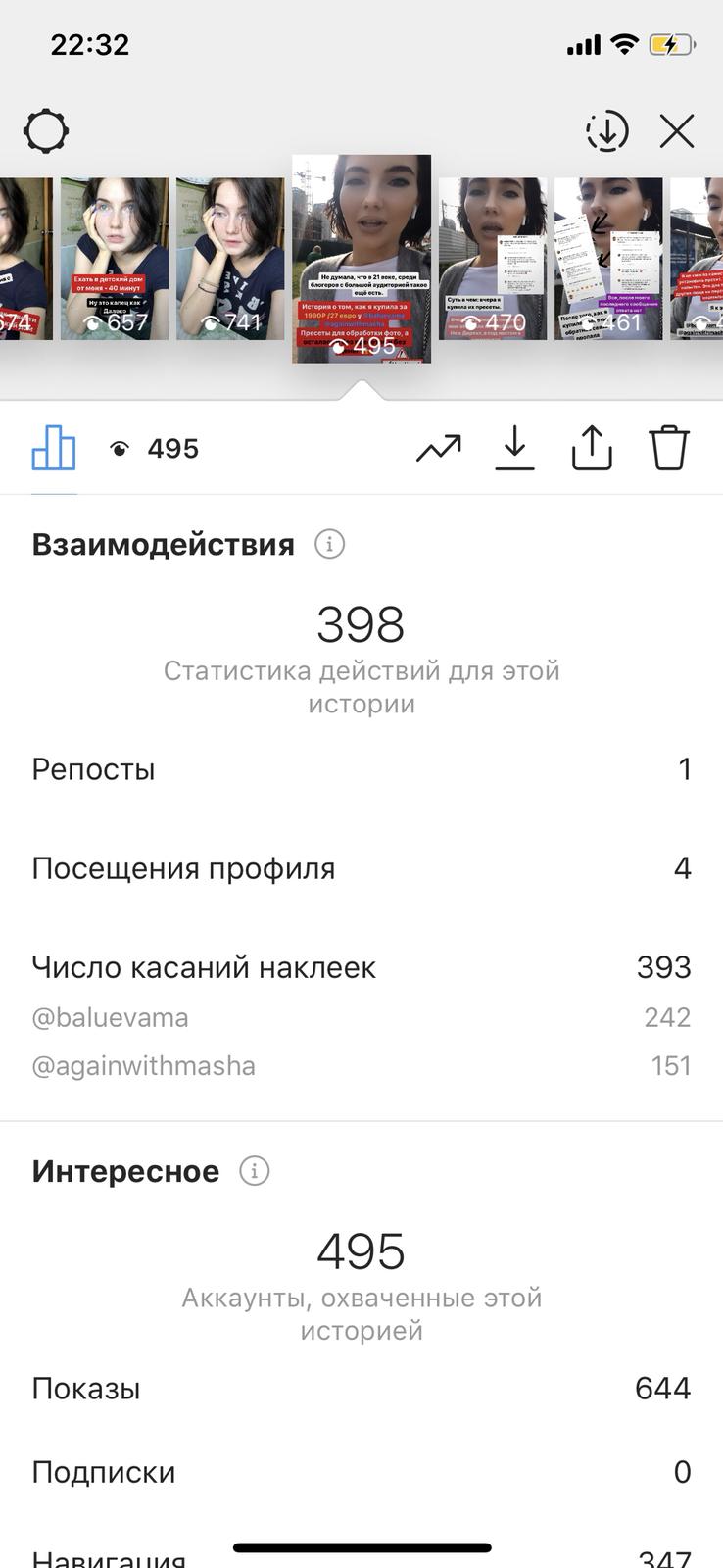
Task: Switch to the bar chart insights tab
Action: point(54,449)
